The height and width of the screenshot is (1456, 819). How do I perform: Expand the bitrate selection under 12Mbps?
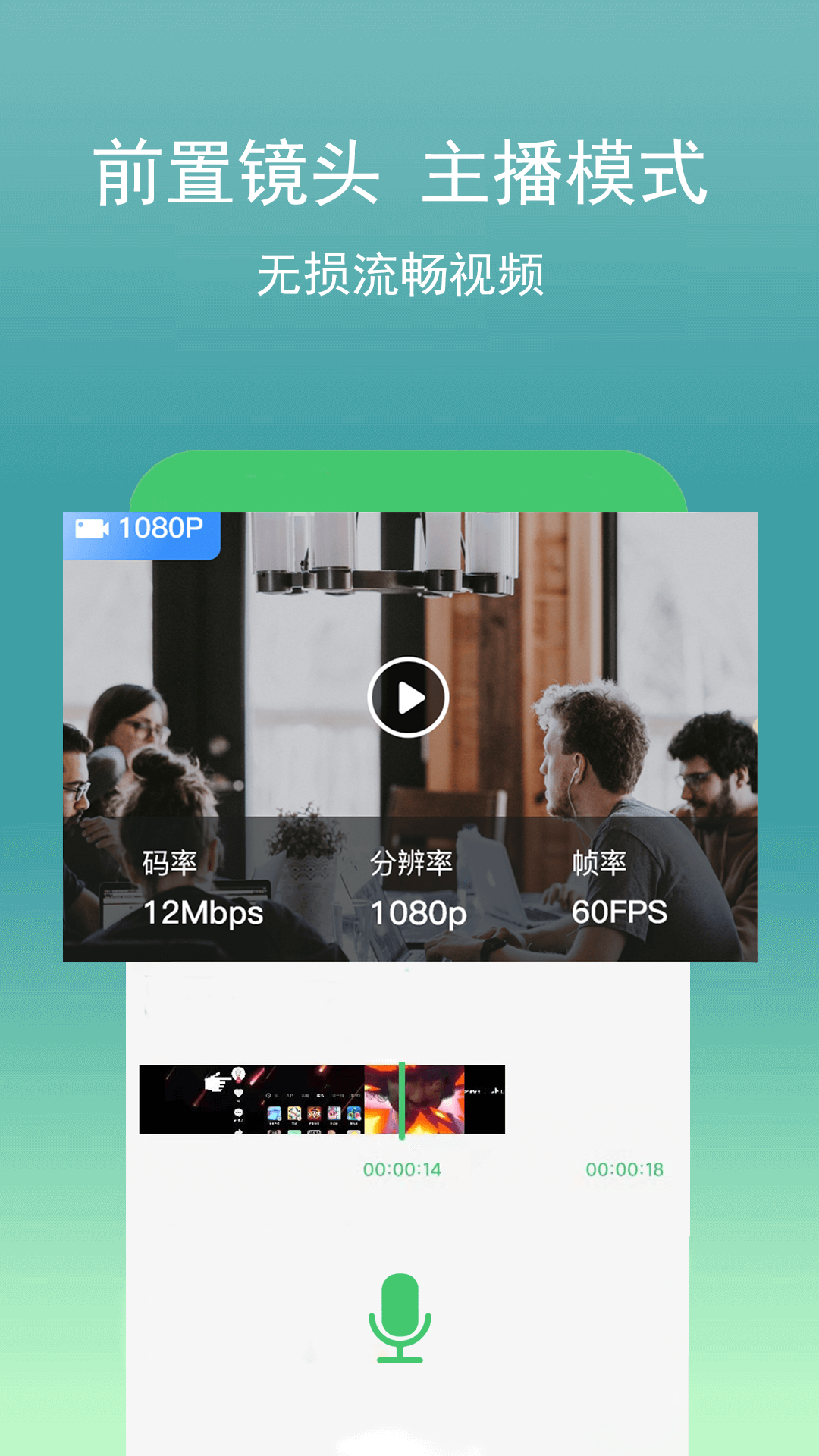coord(203,914)
